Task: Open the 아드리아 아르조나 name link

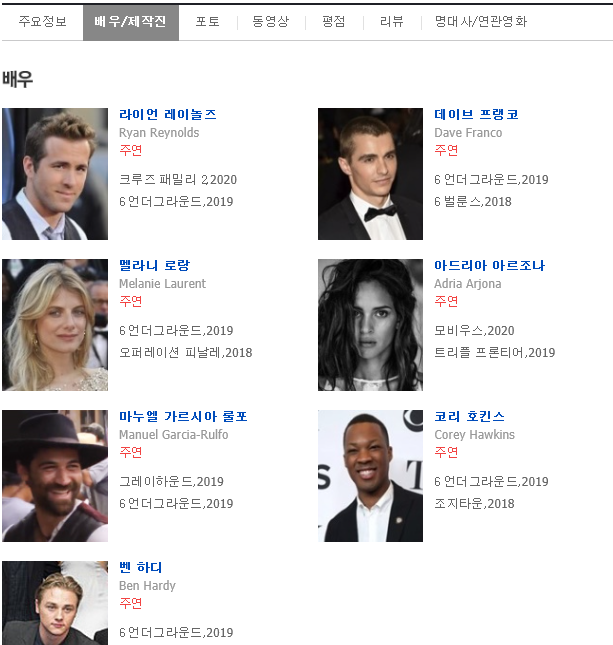Action: tap(489, 266)
